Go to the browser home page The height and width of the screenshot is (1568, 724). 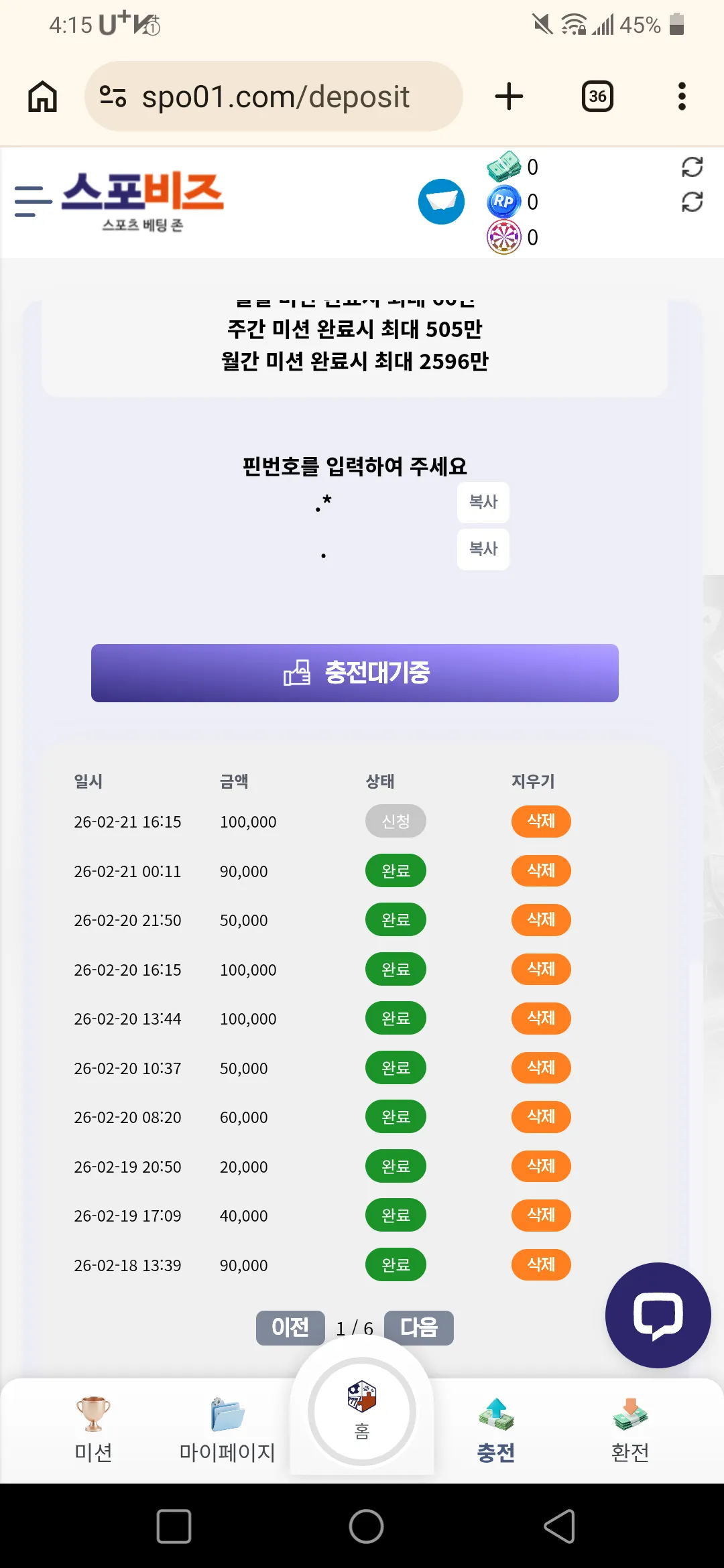click(x=43, y=96)
